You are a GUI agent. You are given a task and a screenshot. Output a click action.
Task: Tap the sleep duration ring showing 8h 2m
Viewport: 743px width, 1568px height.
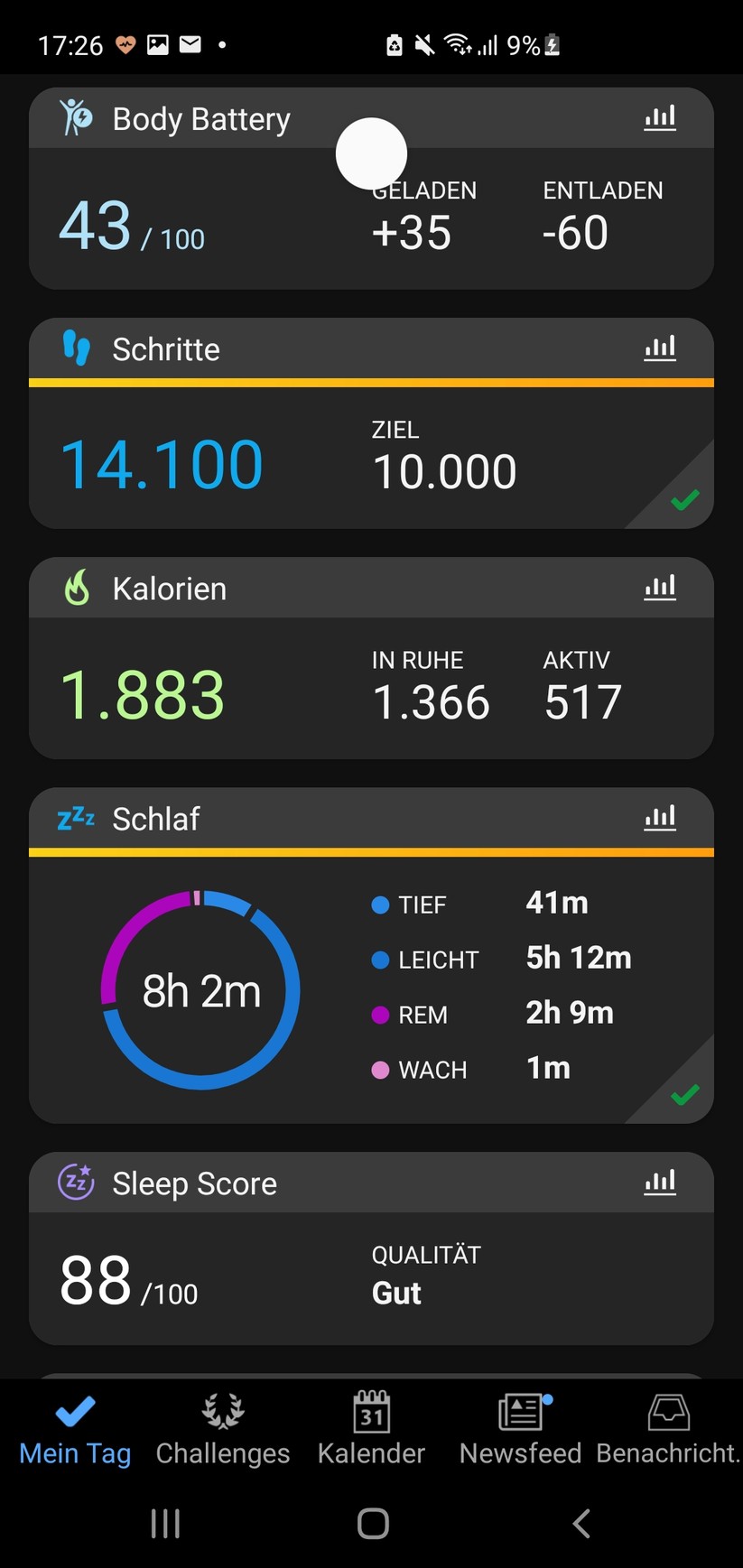tap(200, 988)
